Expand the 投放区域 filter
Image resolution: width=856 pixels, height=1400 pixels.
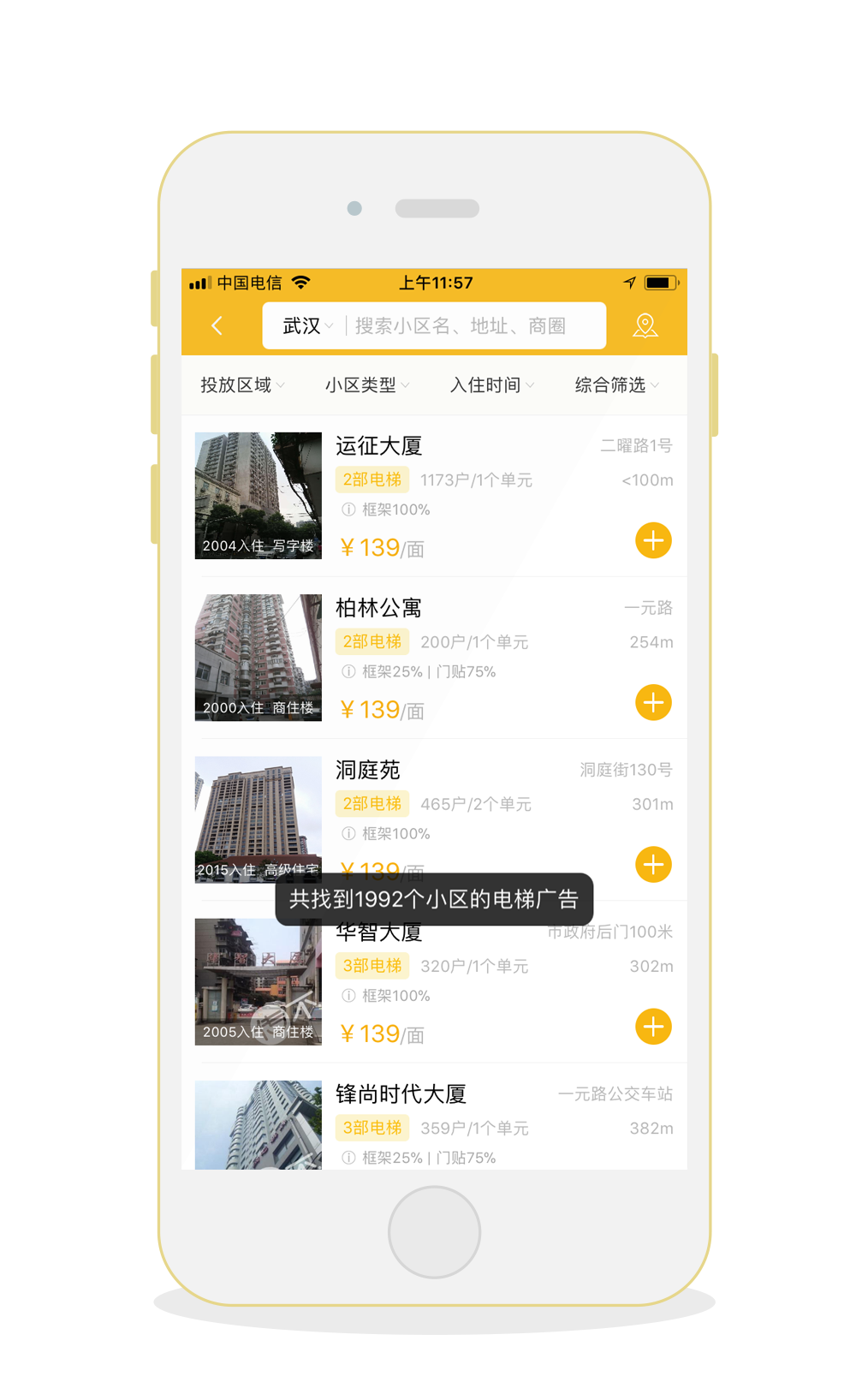242,385
